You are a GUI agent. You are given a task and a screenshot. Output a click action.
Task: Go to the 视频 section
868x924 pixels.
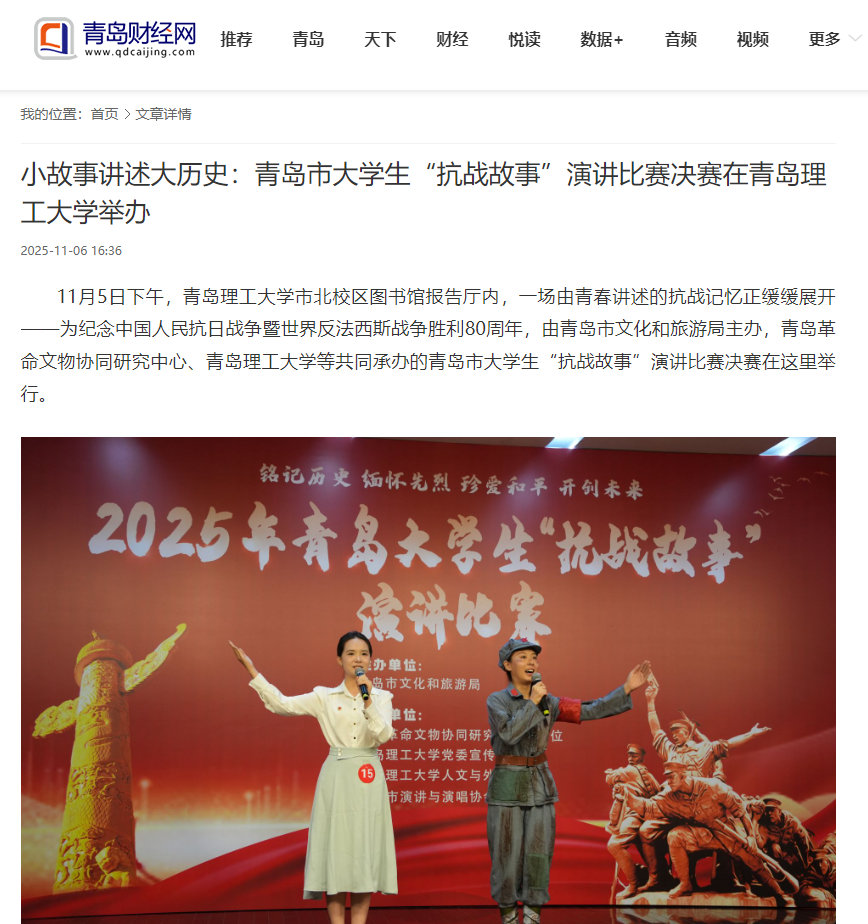[752, 40]
